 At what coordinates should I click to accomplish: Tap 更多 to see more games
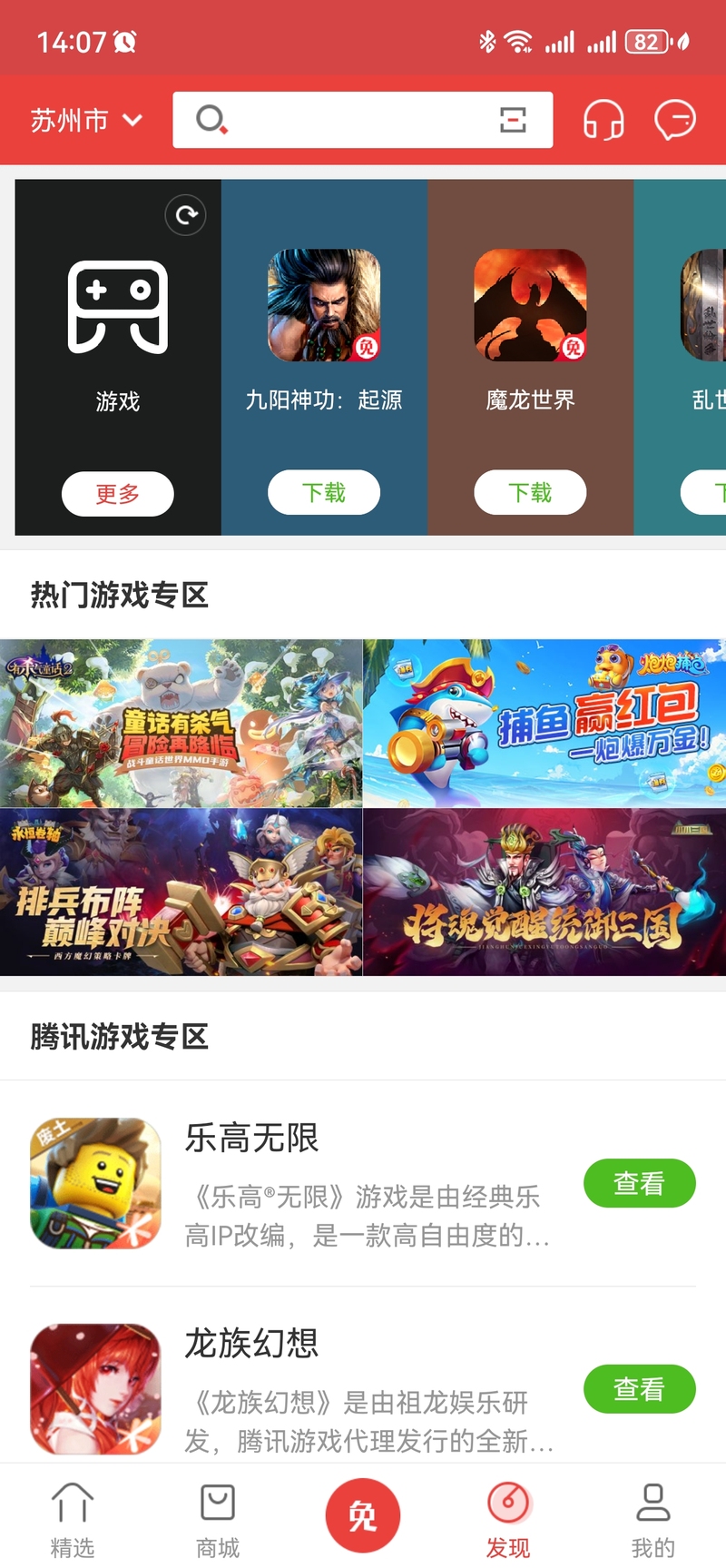tap(118, 493)
